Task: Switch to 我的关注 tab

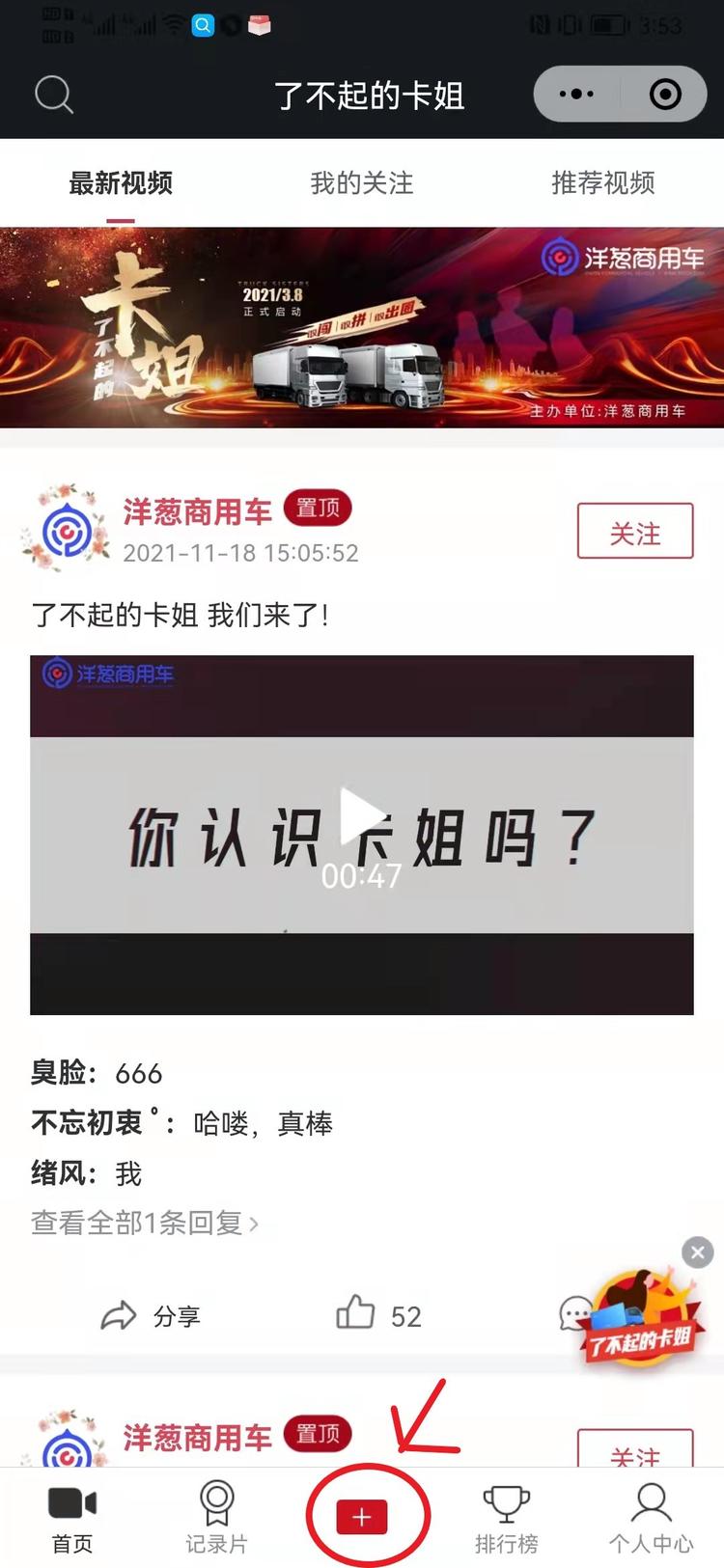Action: click(362, 183)
